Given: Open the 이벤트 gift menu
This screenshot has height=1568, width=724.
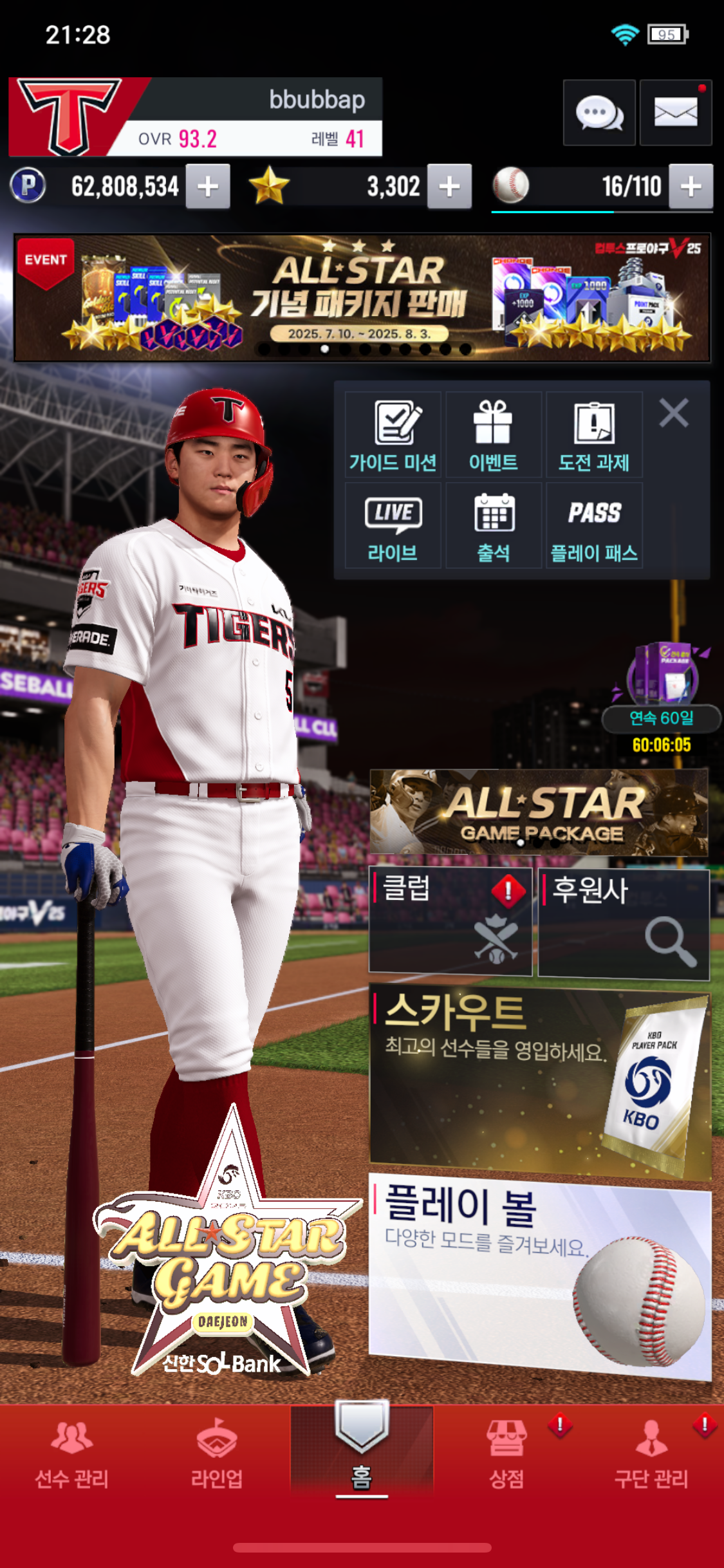Looking at the screenshot, I should pyautogui.click(x=494, y=434).
